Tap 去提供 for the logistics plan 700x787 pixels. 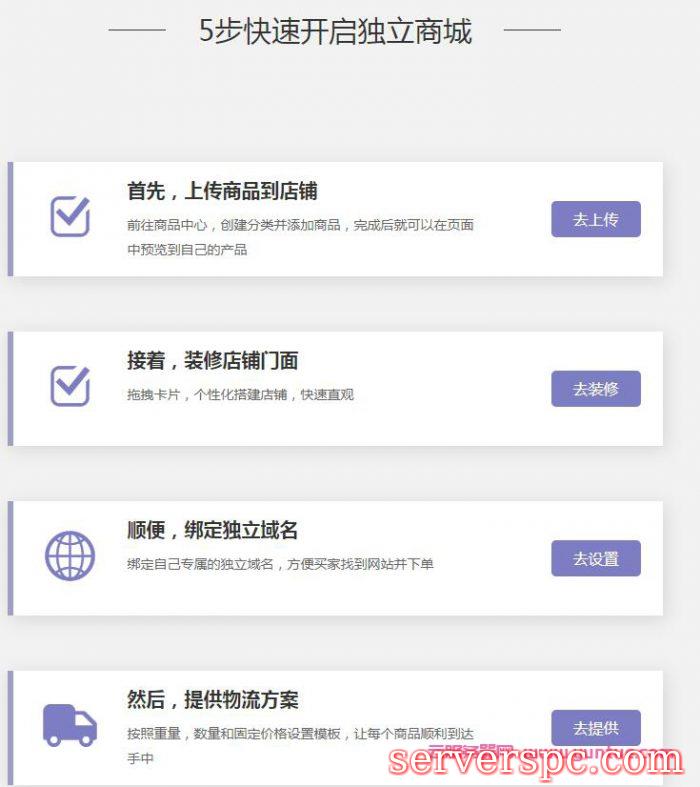point(595,727)
